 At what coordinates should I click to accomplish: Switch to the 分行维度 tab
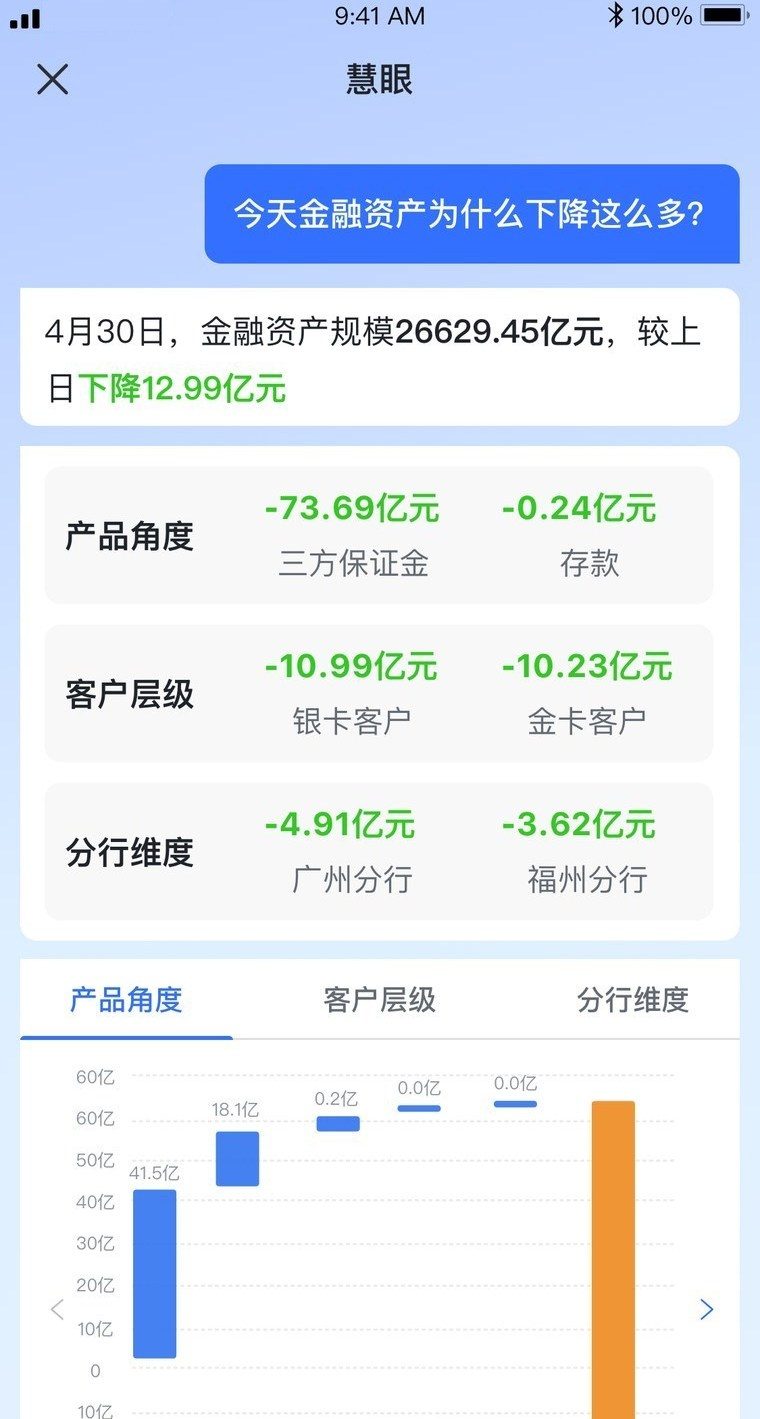(633, 1000)
